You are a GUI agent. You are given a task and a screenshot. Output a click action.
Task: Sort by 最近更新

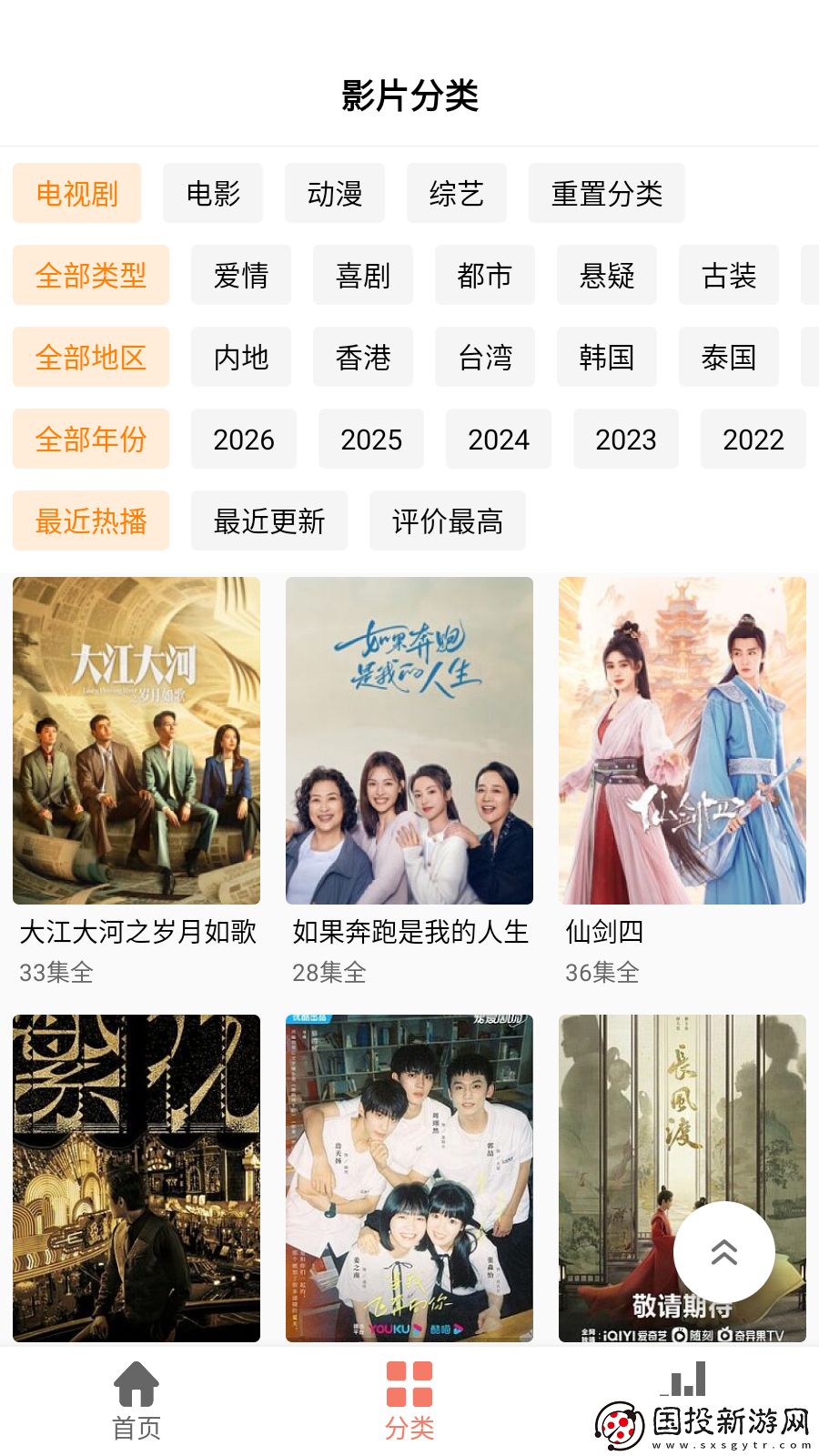(269, 521)
